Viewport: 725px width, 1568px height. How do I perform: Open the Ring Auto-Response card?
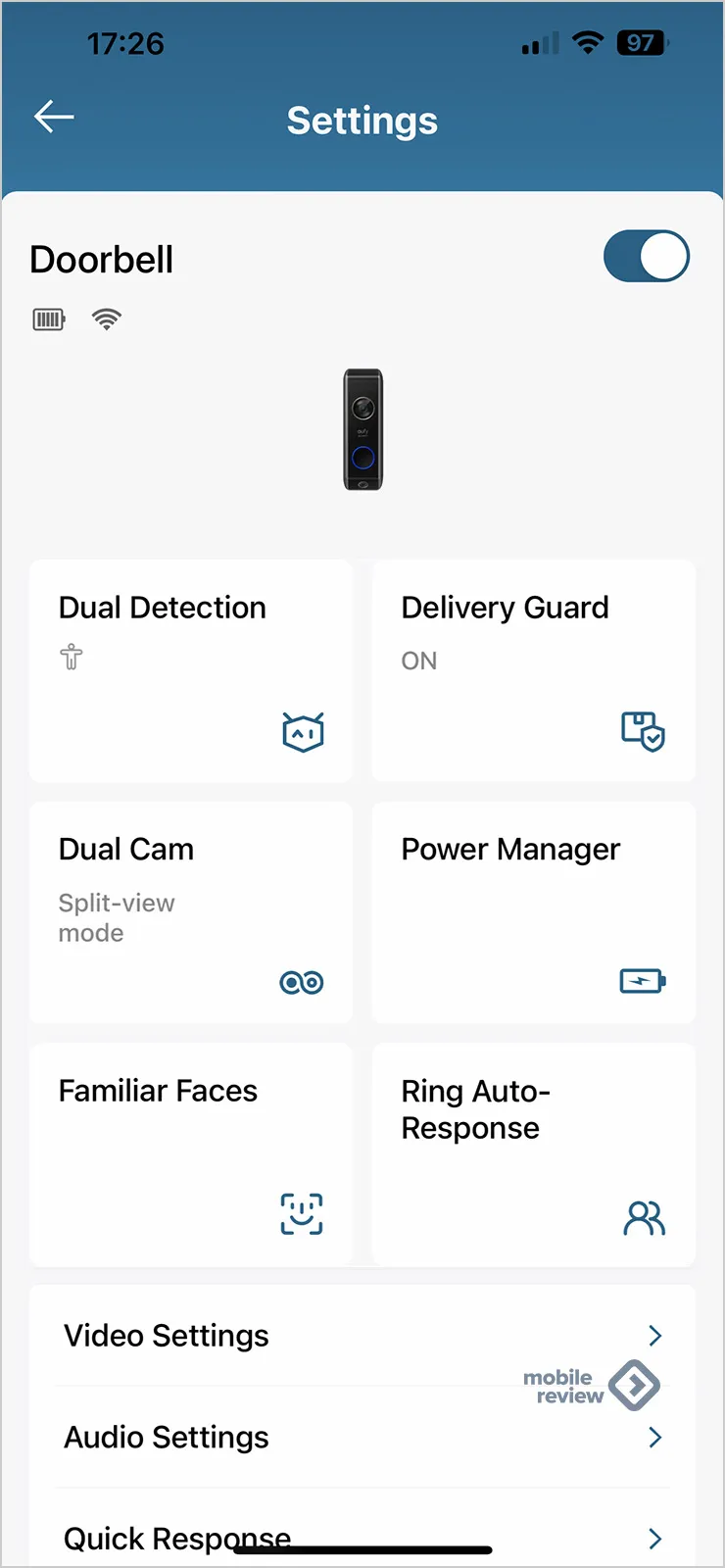[x=534, y=1154]
